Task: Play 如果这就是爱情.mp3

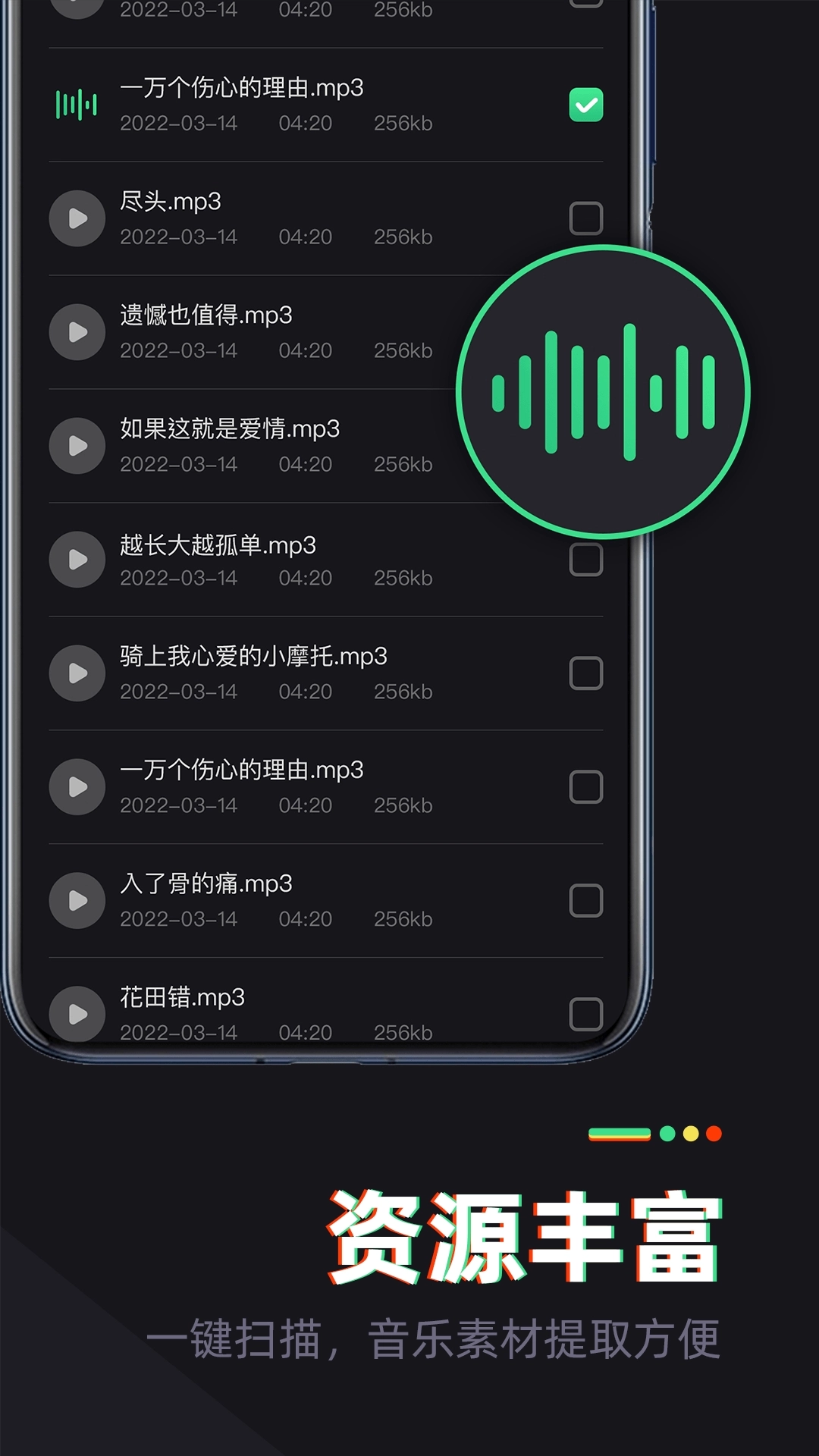Action: [76, 446]
